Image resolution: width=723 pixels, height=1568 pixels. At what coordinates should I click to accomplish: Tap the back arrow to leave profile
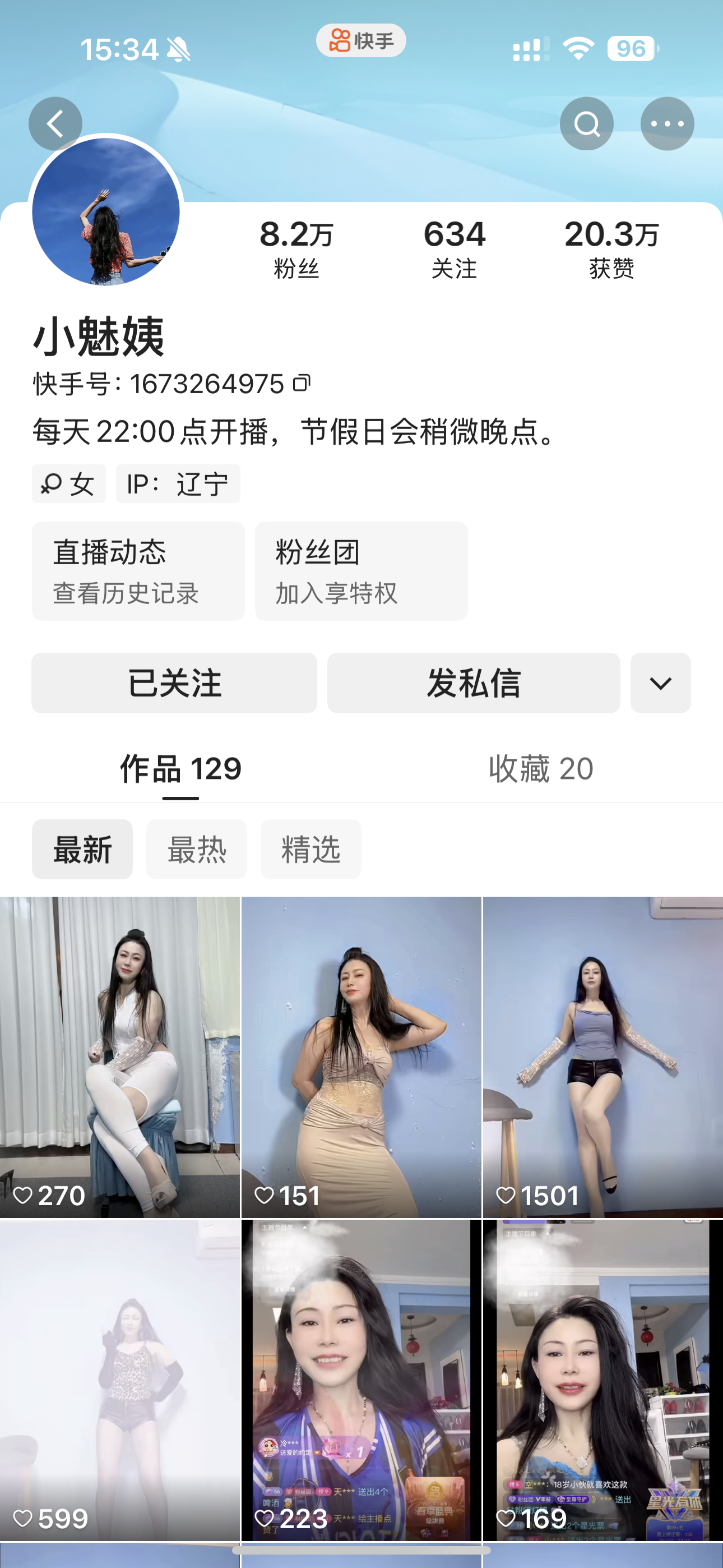pyautogui.click(x=57, y=122)
